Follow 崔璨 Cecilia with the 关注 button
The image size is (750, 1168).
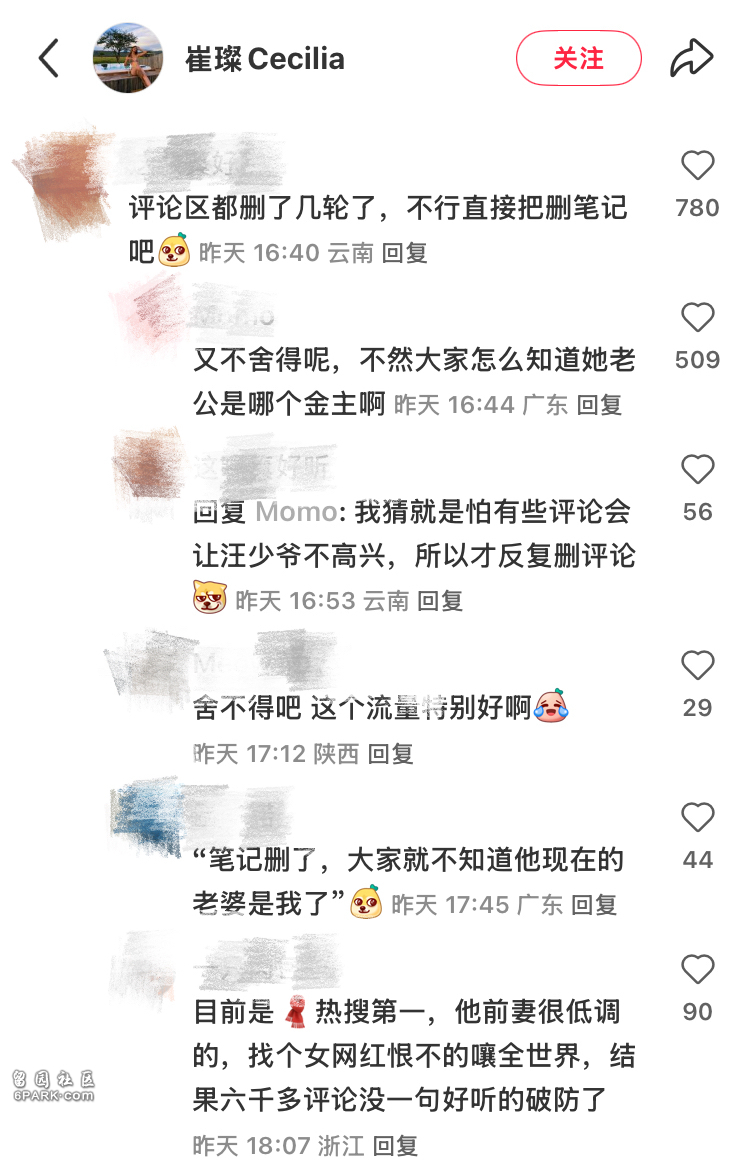click(578, 58)
